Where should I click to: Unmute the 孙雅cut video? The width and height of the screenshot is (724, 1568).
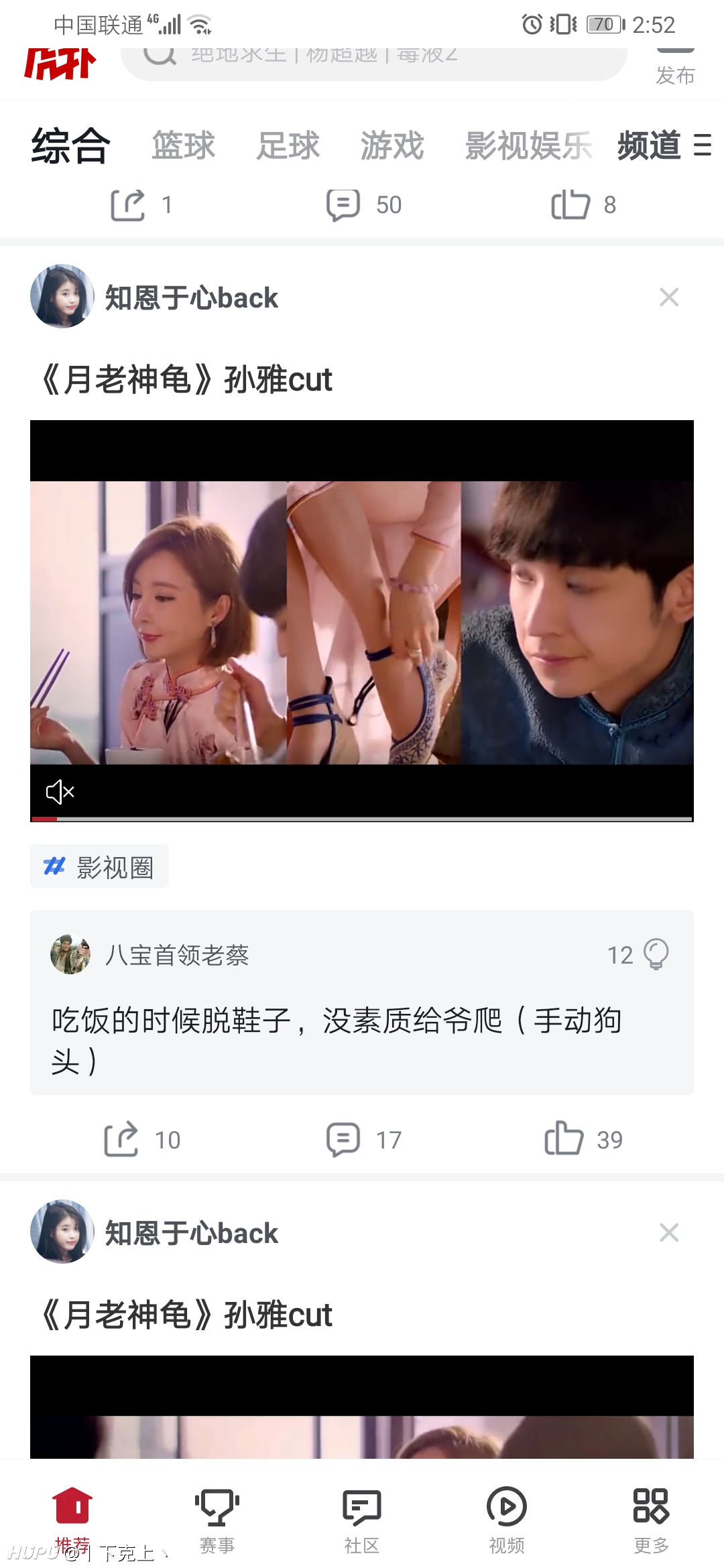point(60,792)
